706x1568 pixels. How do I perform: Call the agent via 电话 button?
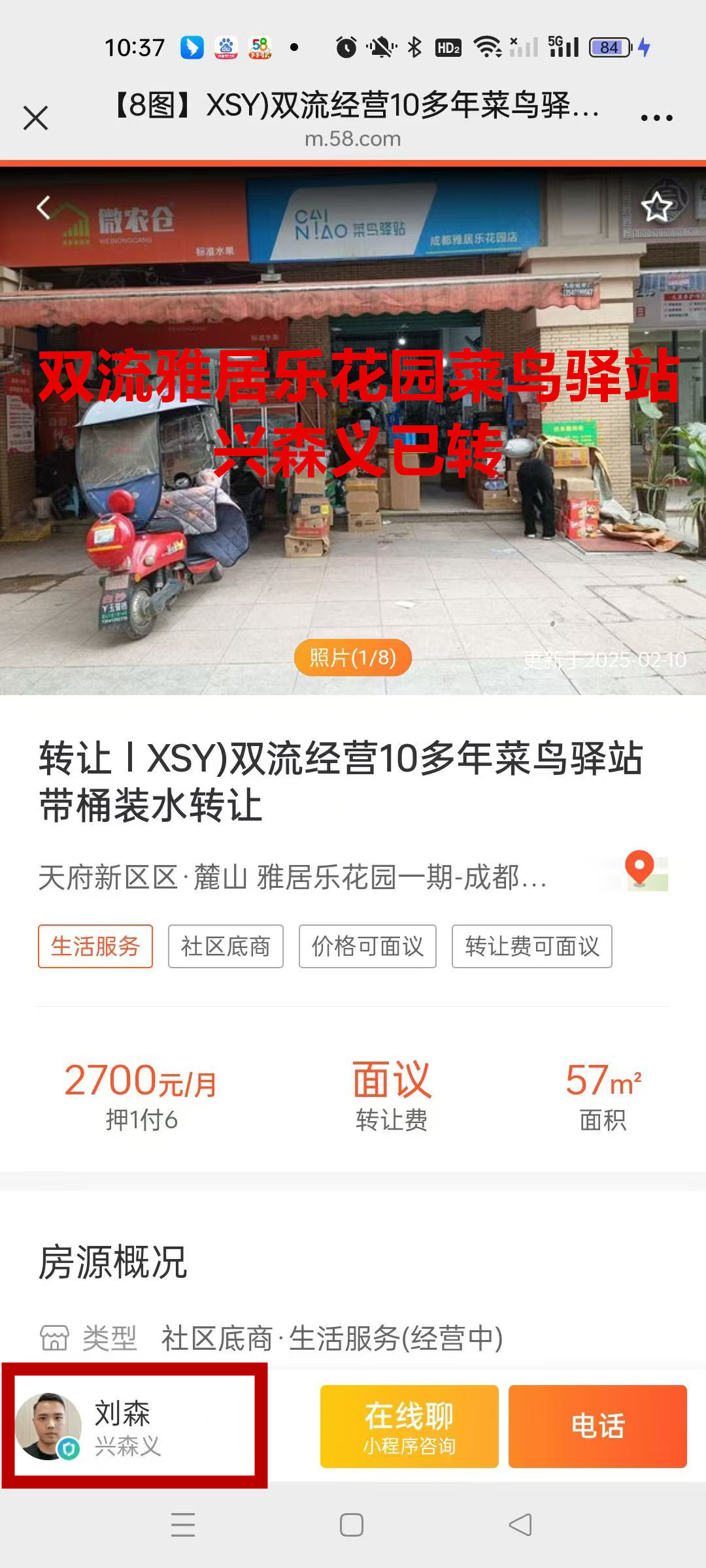coord(597,1426)
